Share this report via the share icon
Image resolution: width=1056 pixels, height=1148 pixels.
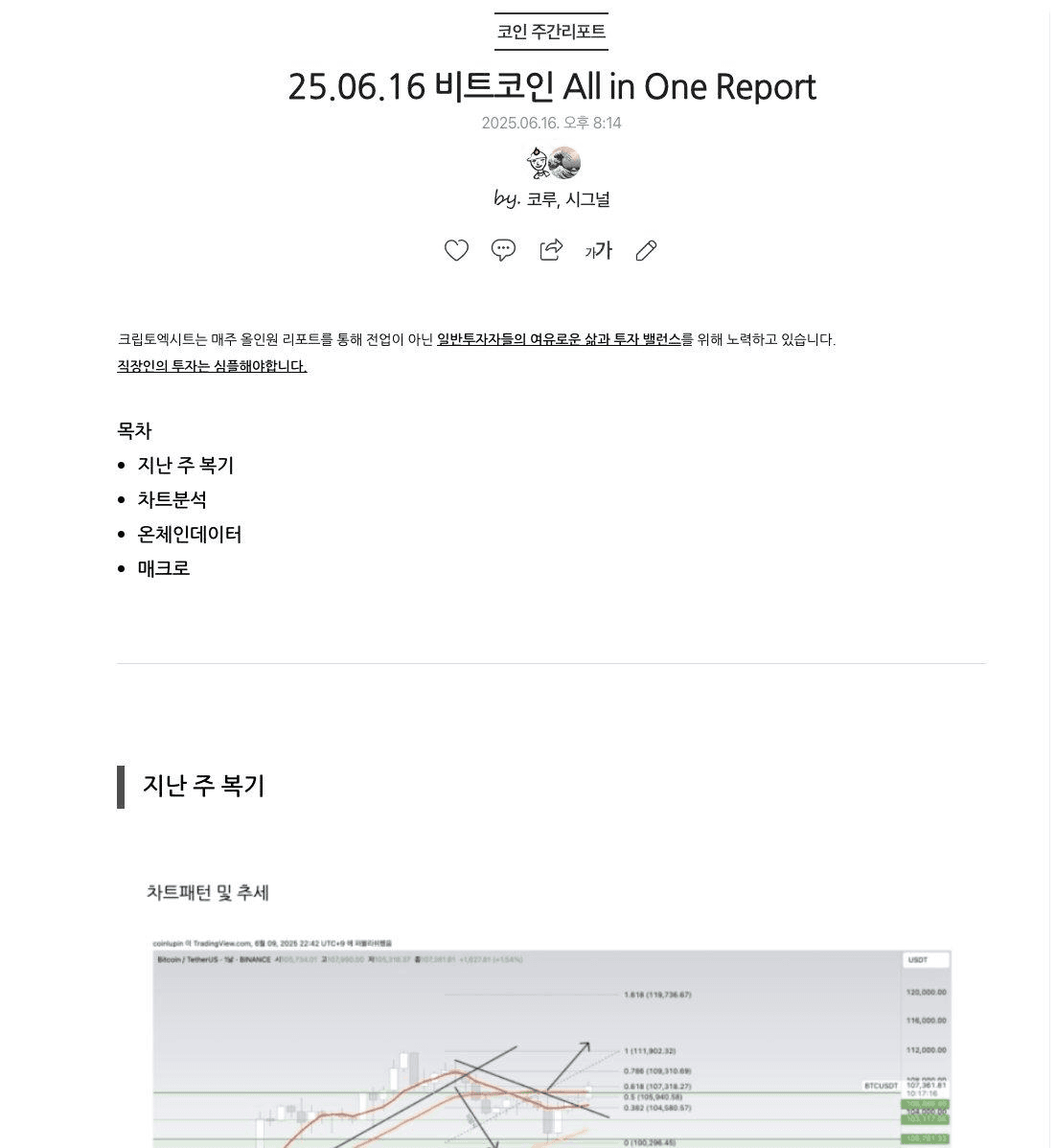point(551,251)
